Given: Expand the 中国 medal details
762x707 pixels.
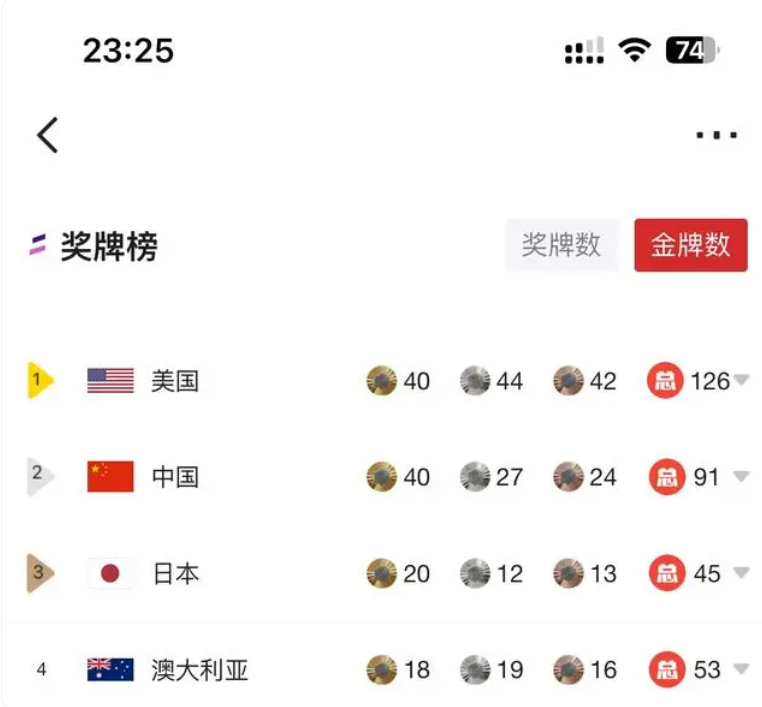Looking at the screenshot, I should tap(741, 477).
